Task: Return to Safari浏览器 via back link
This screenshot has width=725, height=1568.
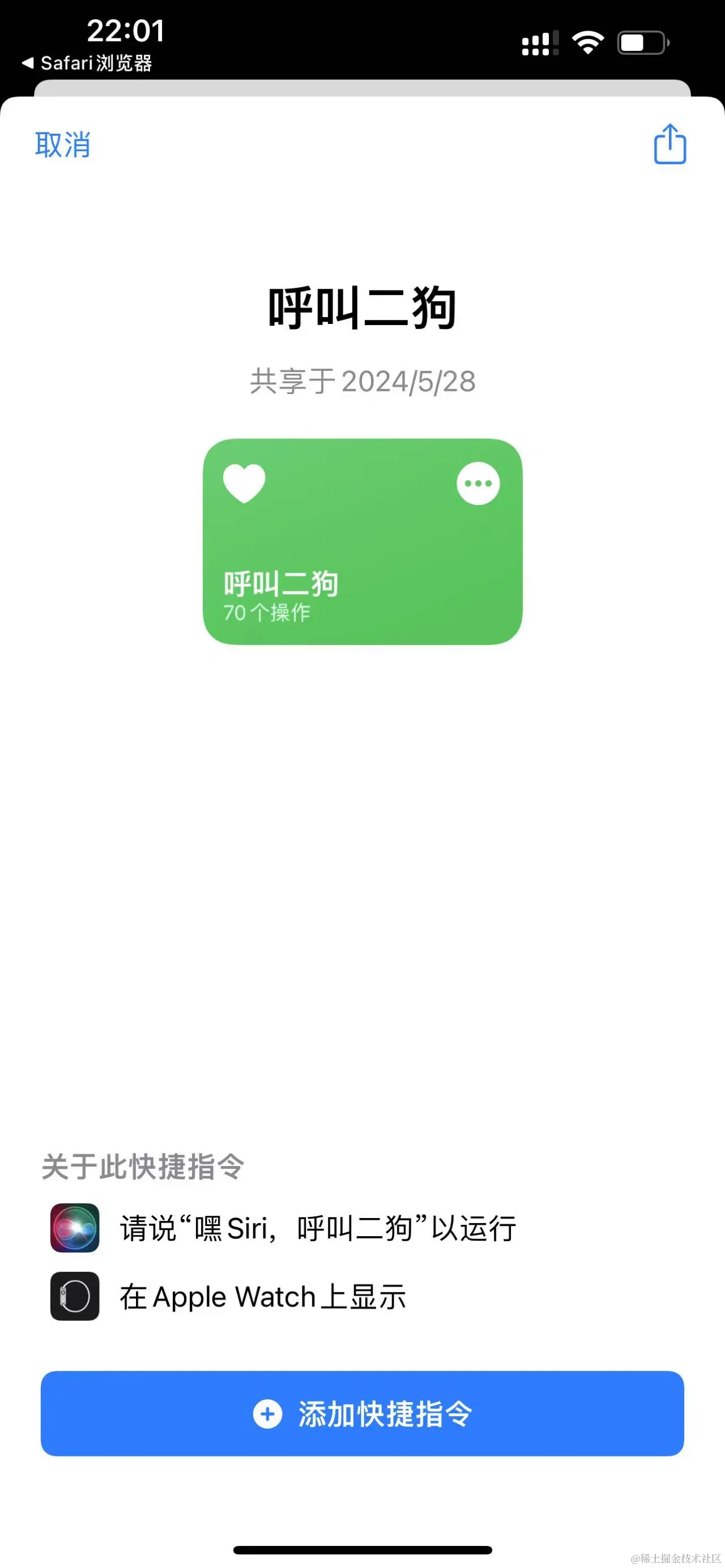Action: pyautogui.click(x=87, y=63)
